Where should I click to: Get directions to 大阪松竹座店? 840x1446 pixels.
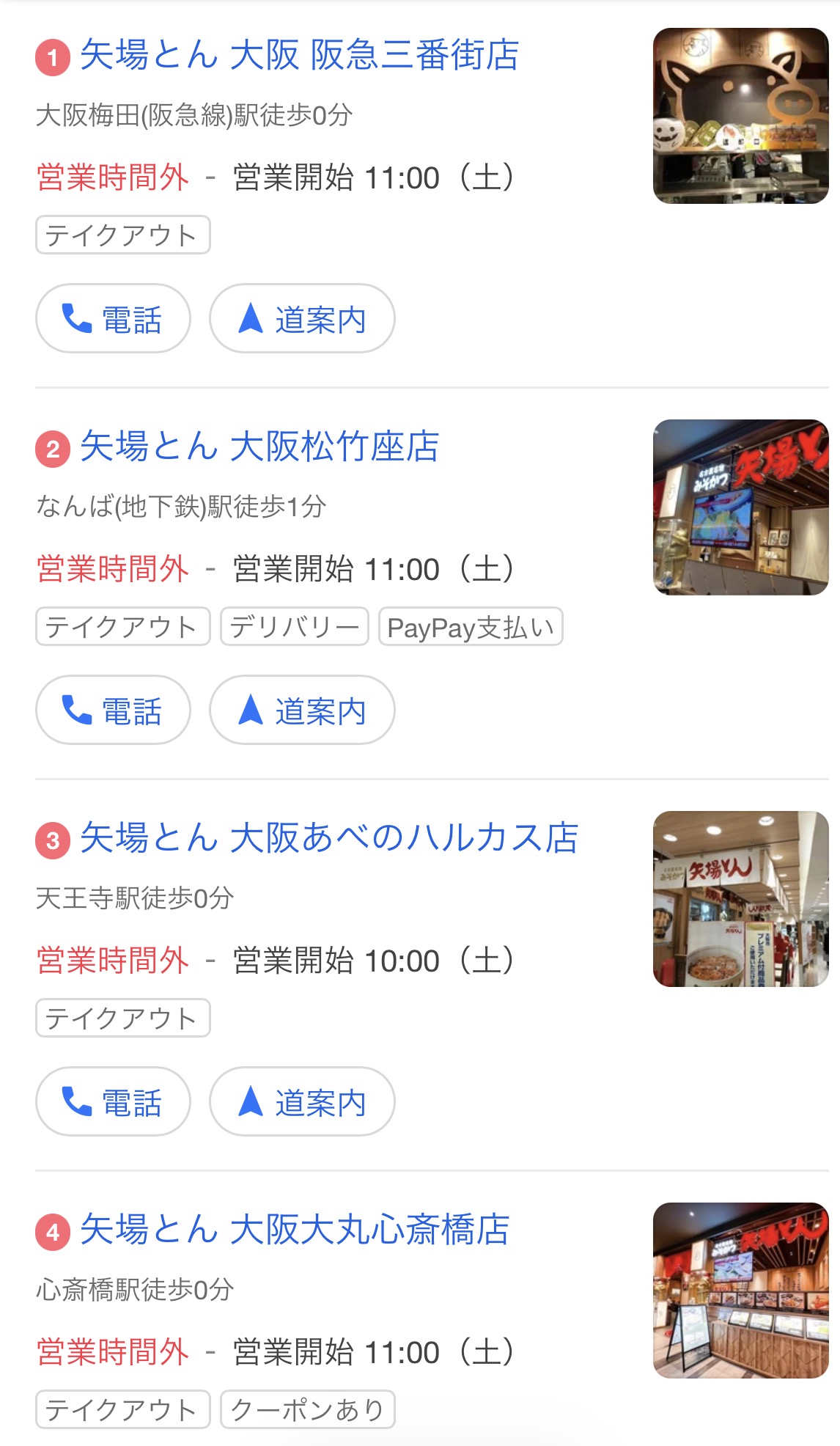[x=302, y=711]
